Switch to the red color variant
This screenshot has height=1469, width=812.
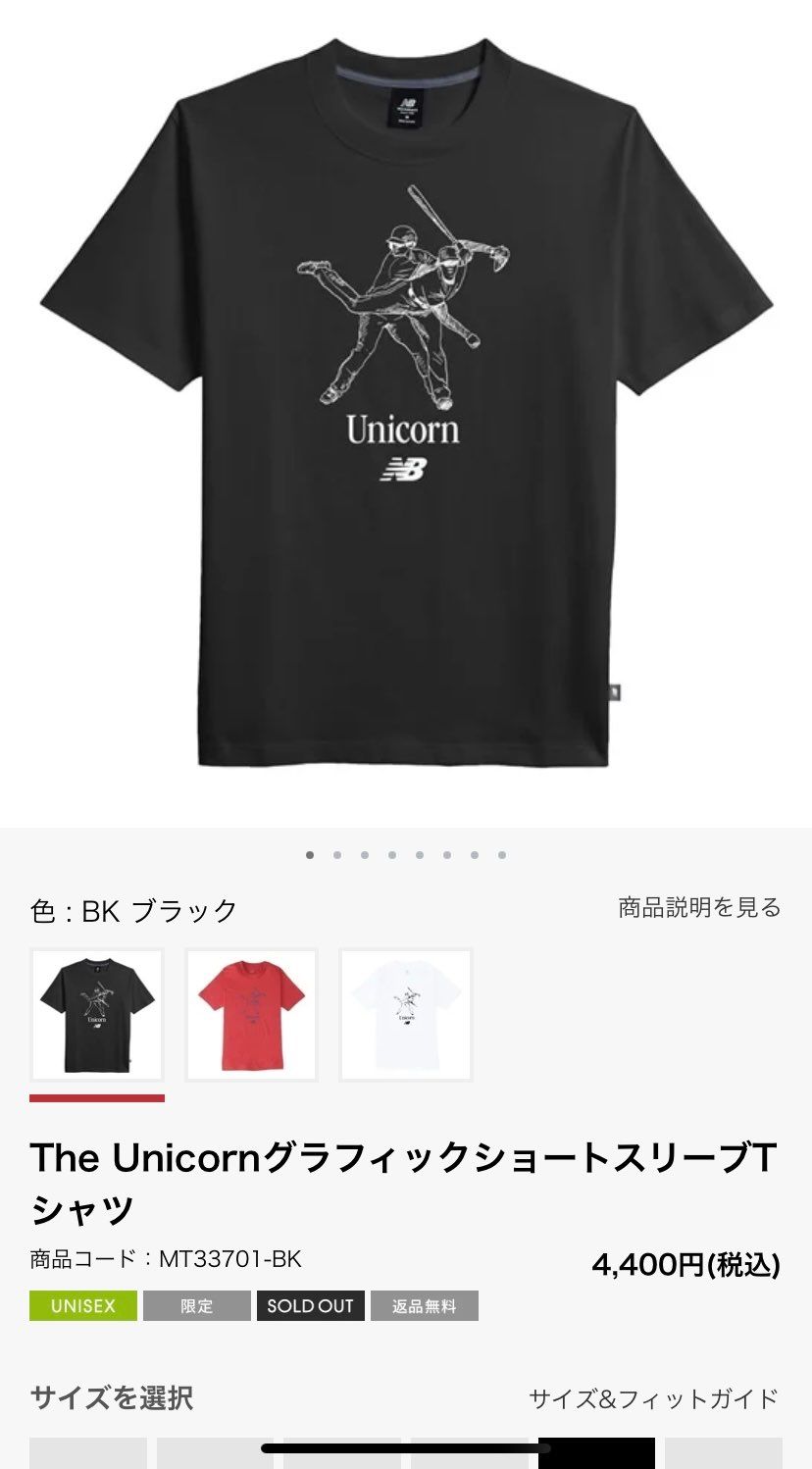250,1014
